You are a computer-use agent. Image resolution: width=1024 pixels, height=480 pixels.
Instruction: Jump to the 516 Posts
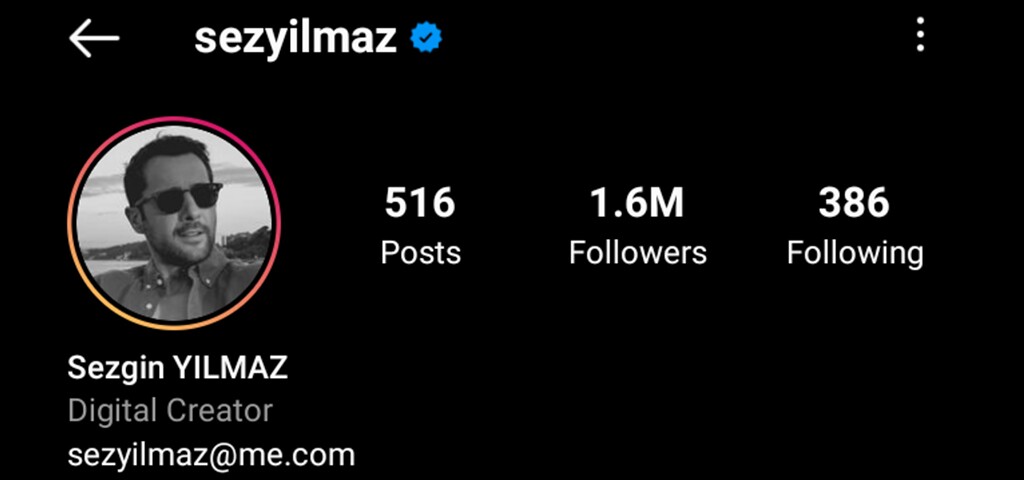(420, 227)
